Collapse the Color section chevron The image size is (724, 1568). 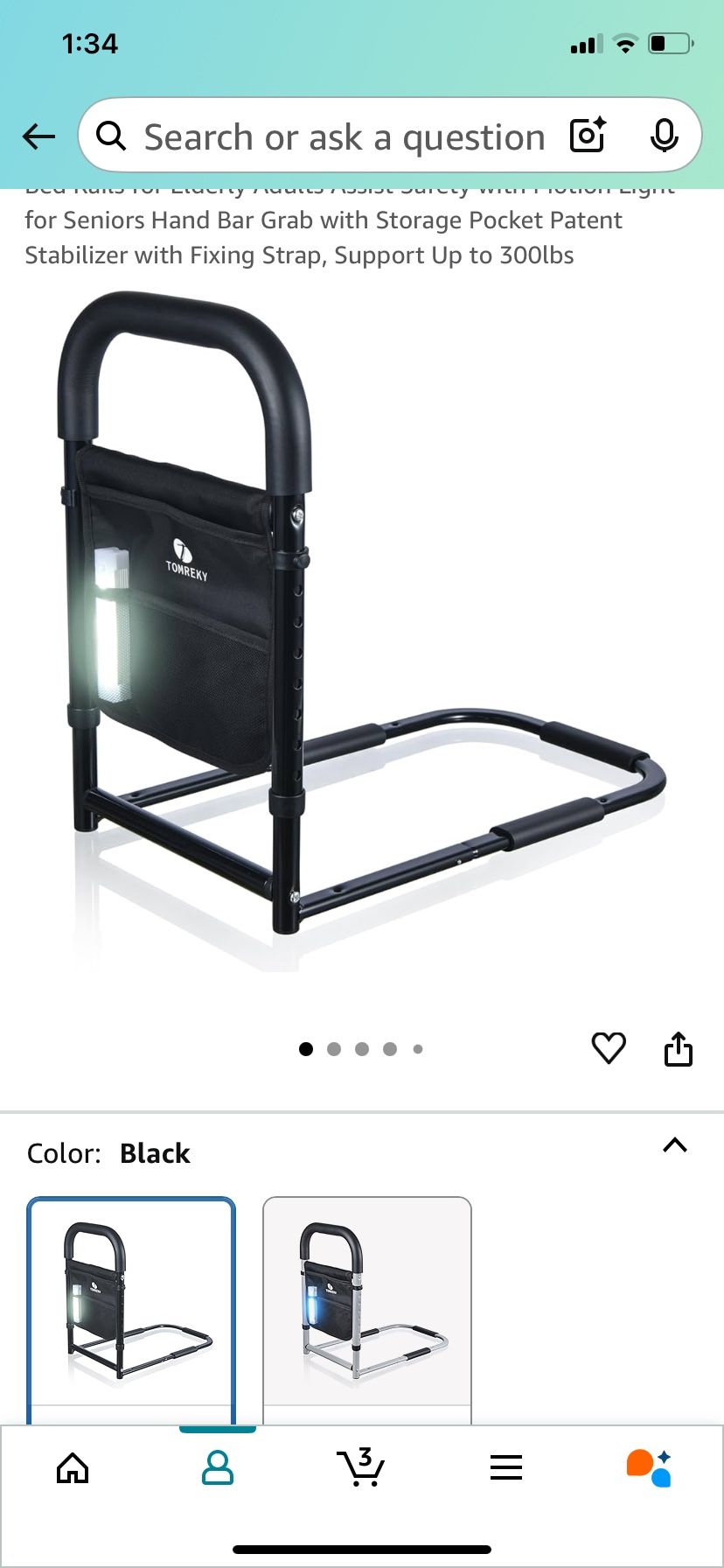pyautogui.click(x=674, y=1145)
